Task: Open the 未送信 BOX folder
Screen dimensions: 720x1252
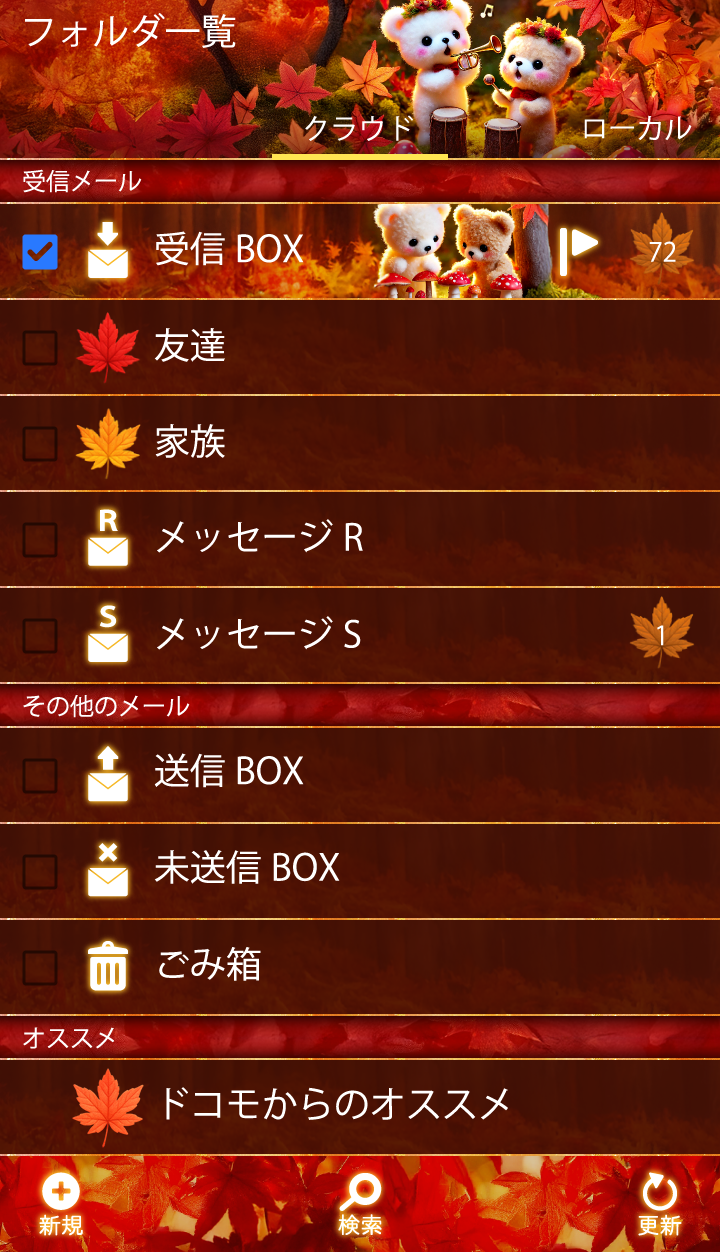Action: [x=248, y=869]
